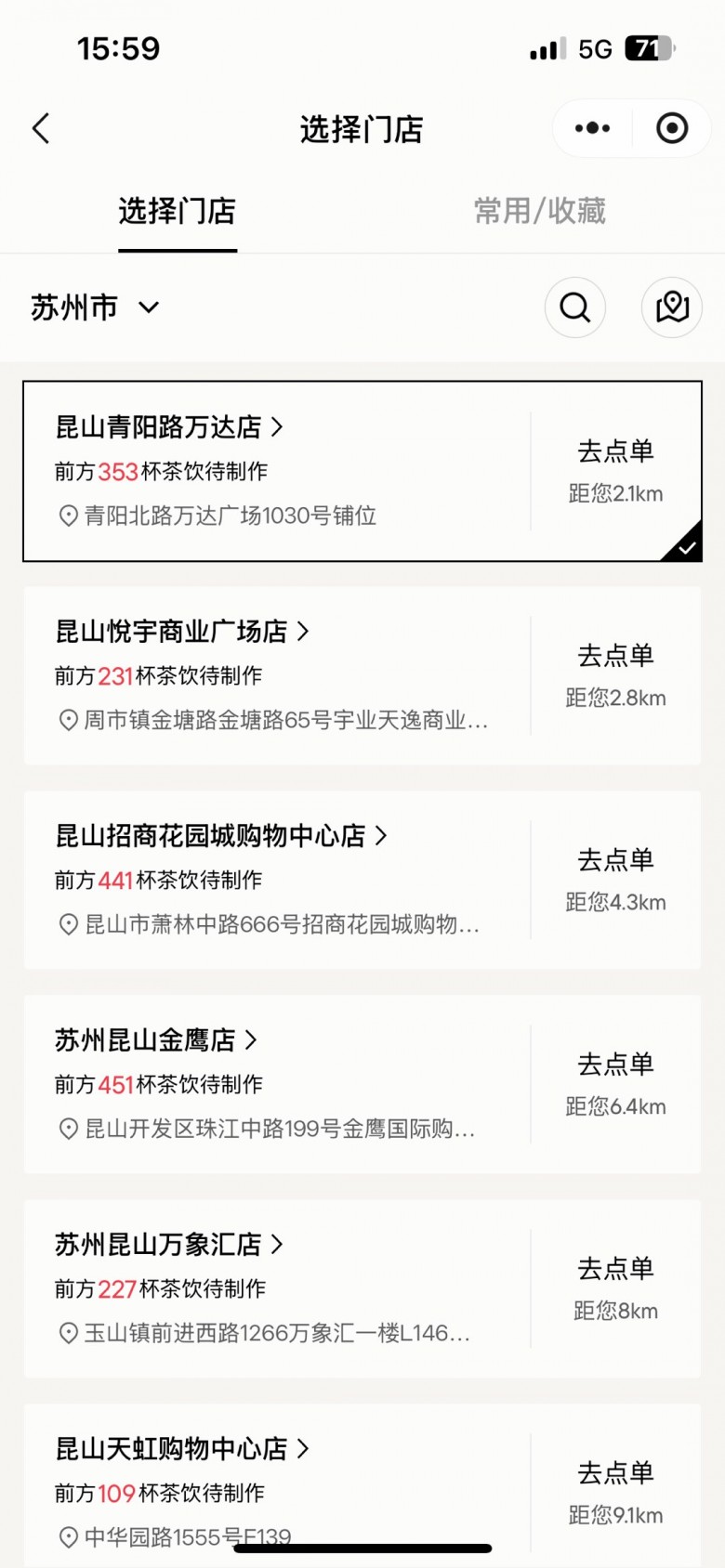Open 苏州昆山万象汇店 store details
Screen dimensions: 725x1568
pos(169,1245)
